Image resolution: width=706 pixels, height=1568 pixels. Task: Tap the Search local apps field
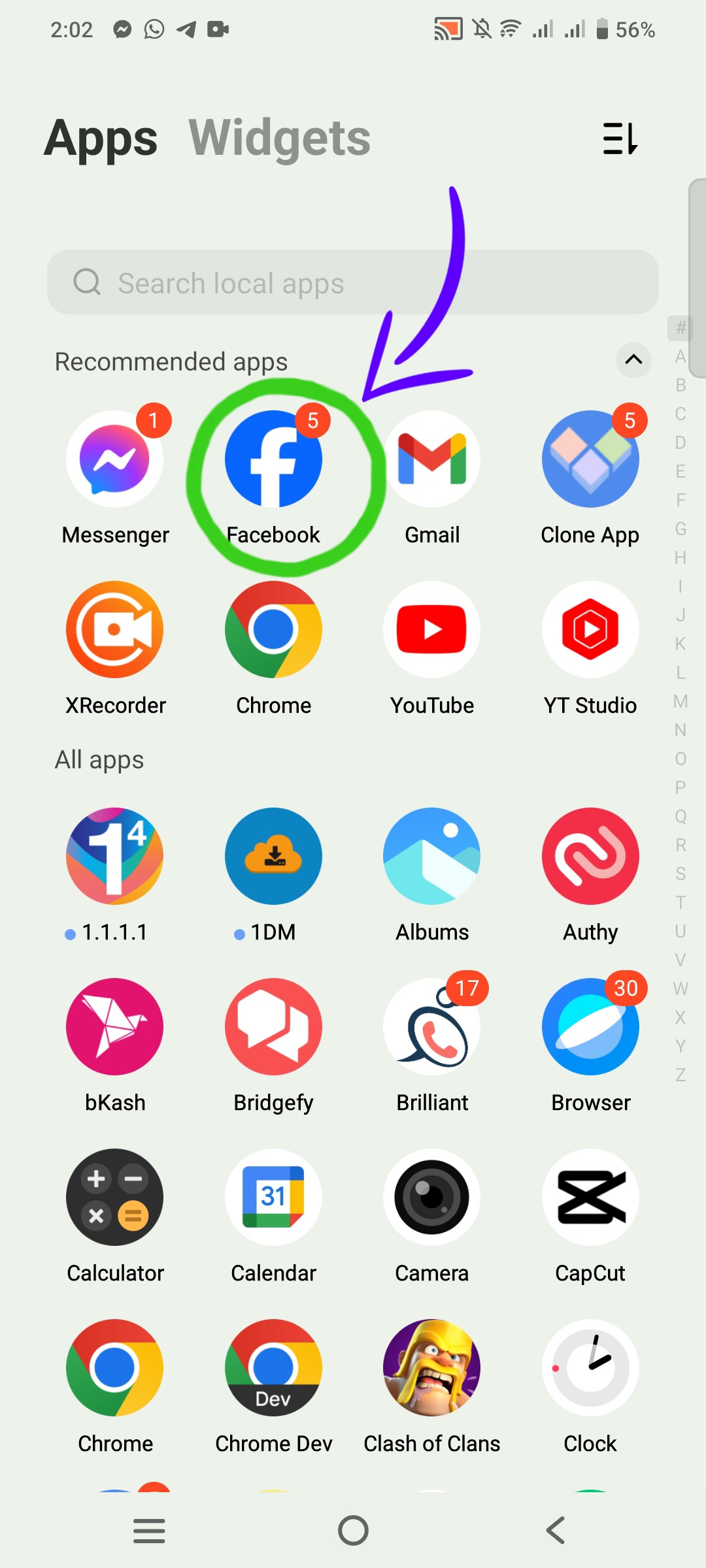[353, 282]
